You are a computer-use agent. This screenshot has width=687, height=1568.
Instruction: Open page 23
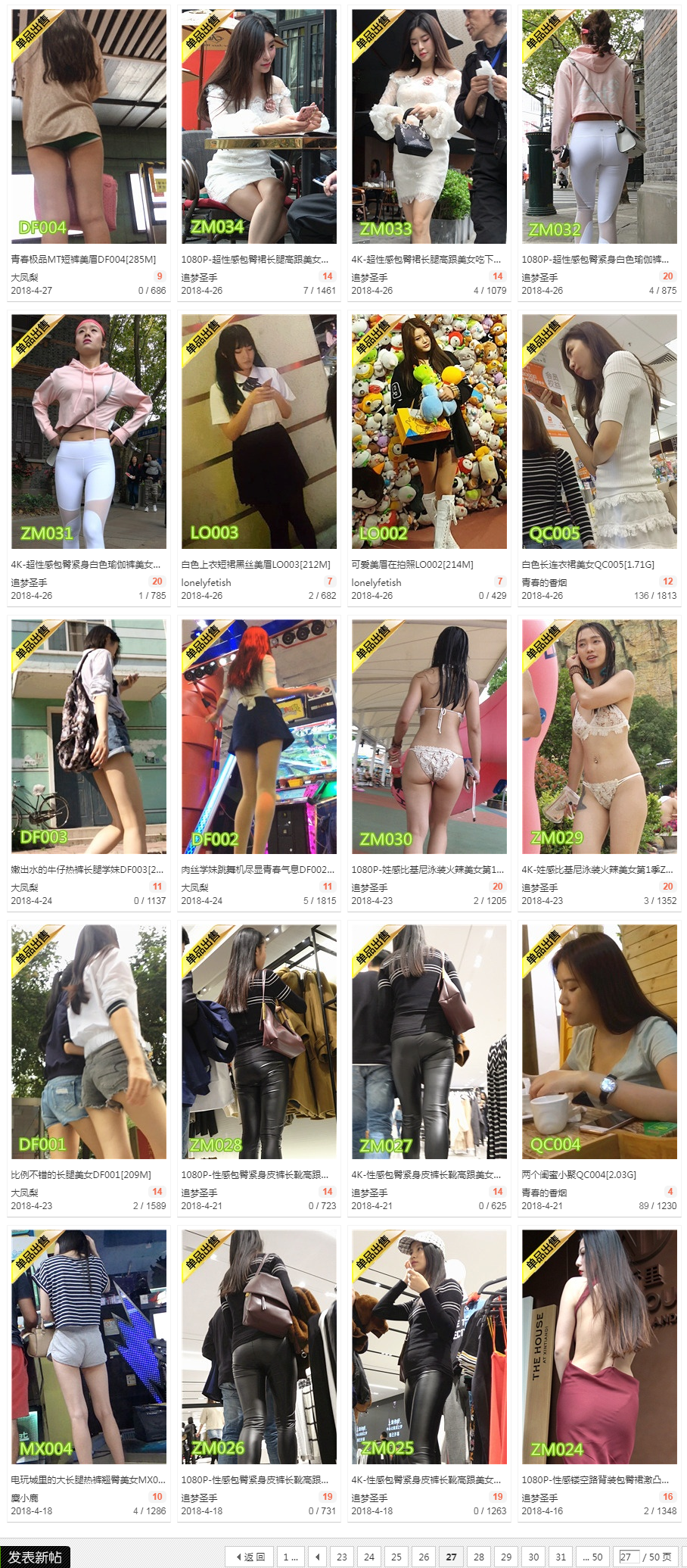coord(342,1557)
